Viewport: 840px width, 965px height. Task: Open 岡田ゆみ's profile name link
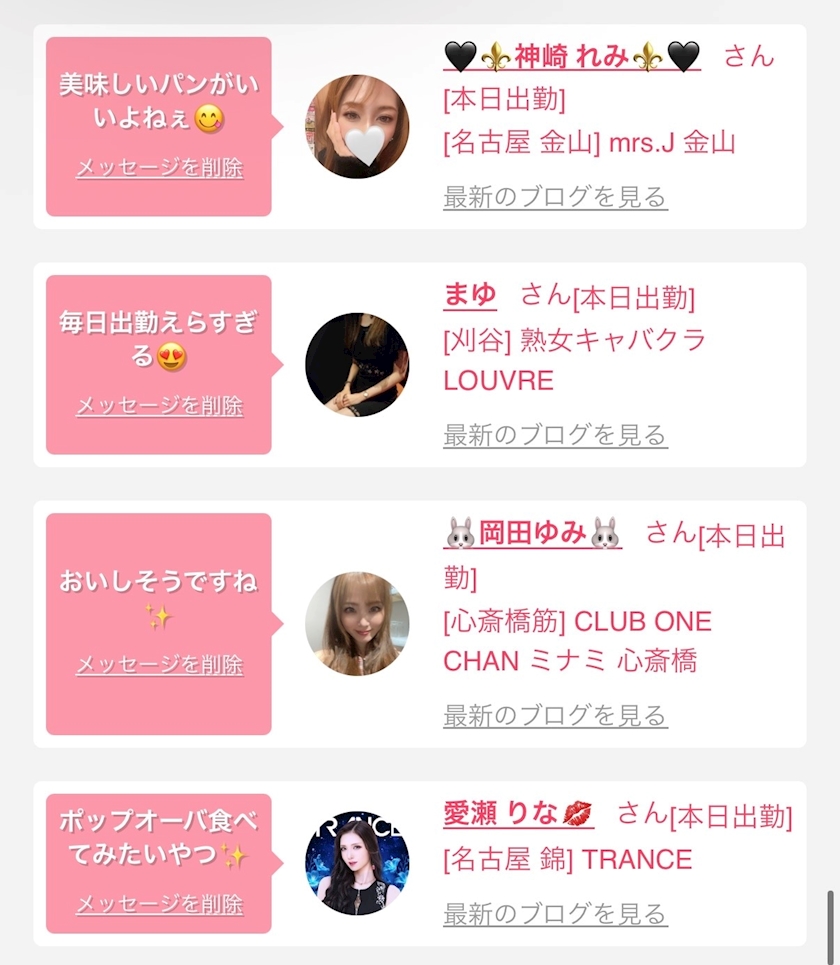coord(532,533)
